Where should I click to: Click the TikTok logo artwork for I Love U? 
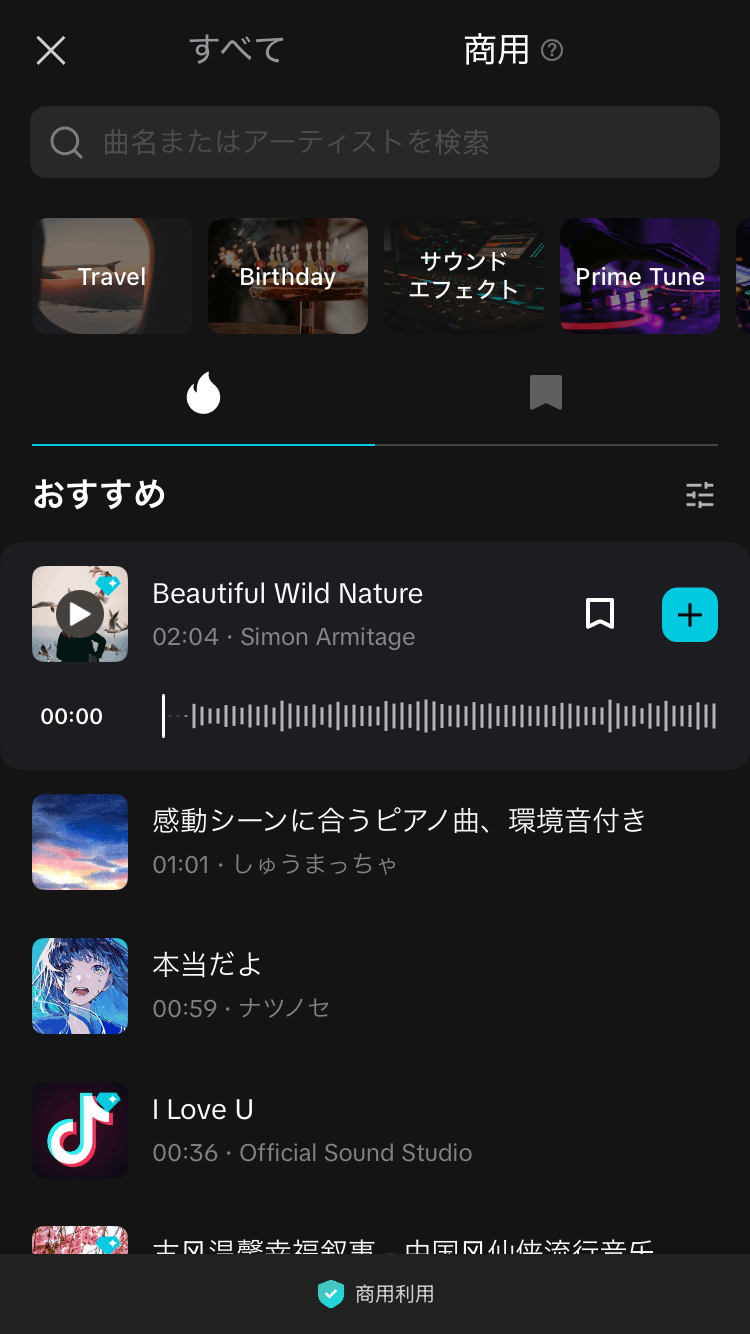coord(80,1130)
